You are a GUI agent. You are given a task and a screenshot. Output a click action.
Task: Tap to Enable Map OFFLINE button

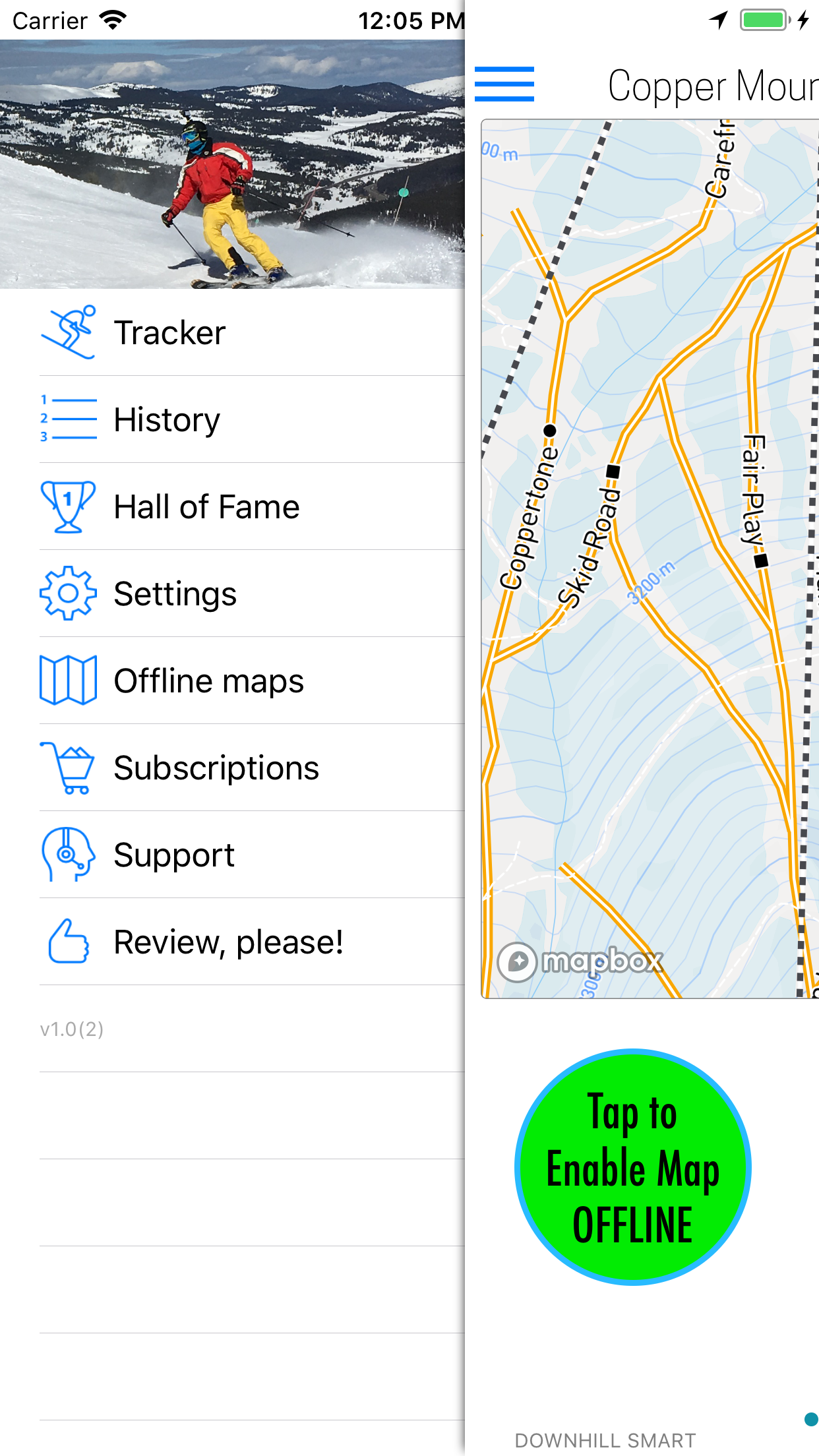click(632, 1167)
